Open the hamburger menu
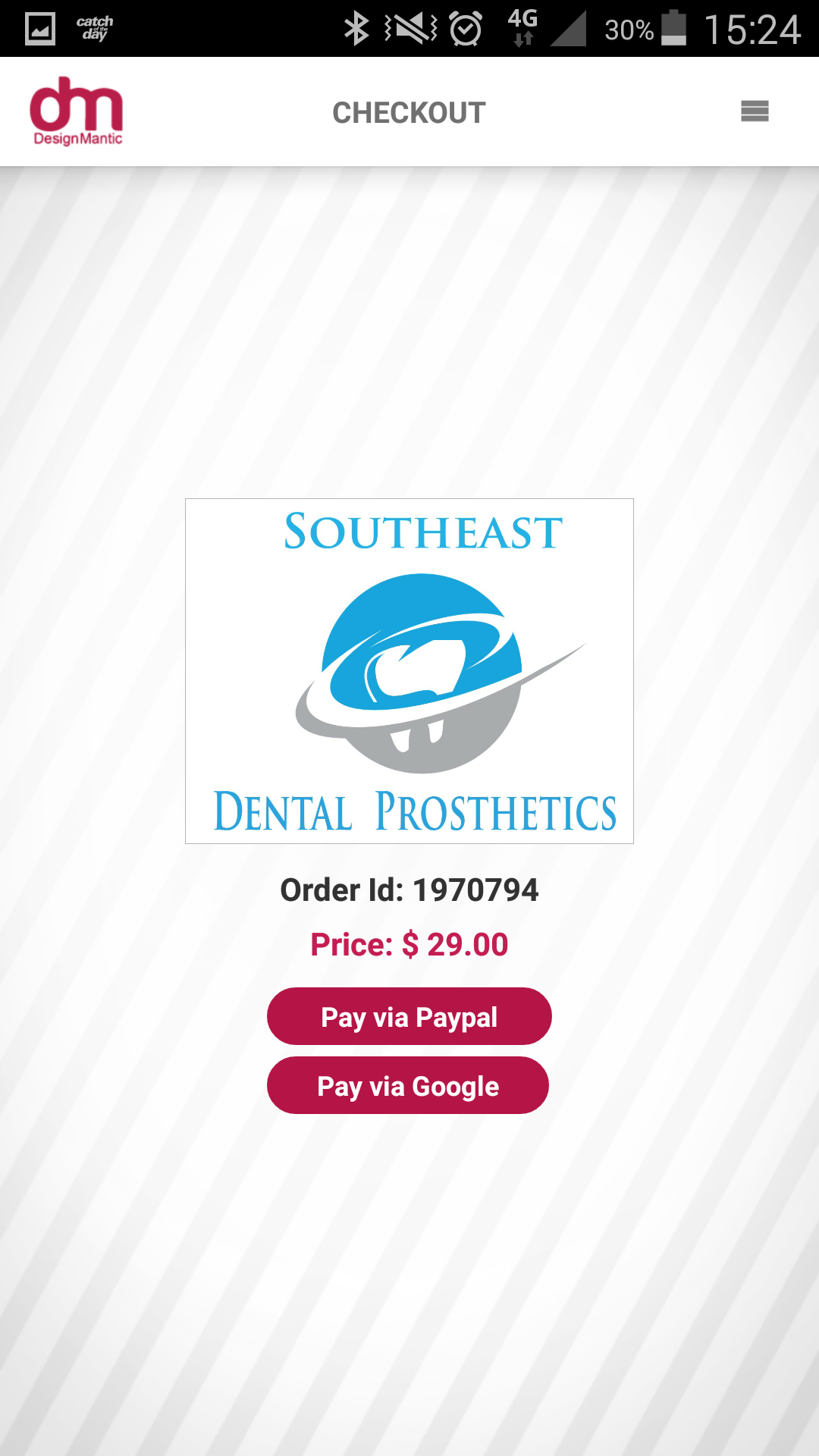 pos(755,111)
